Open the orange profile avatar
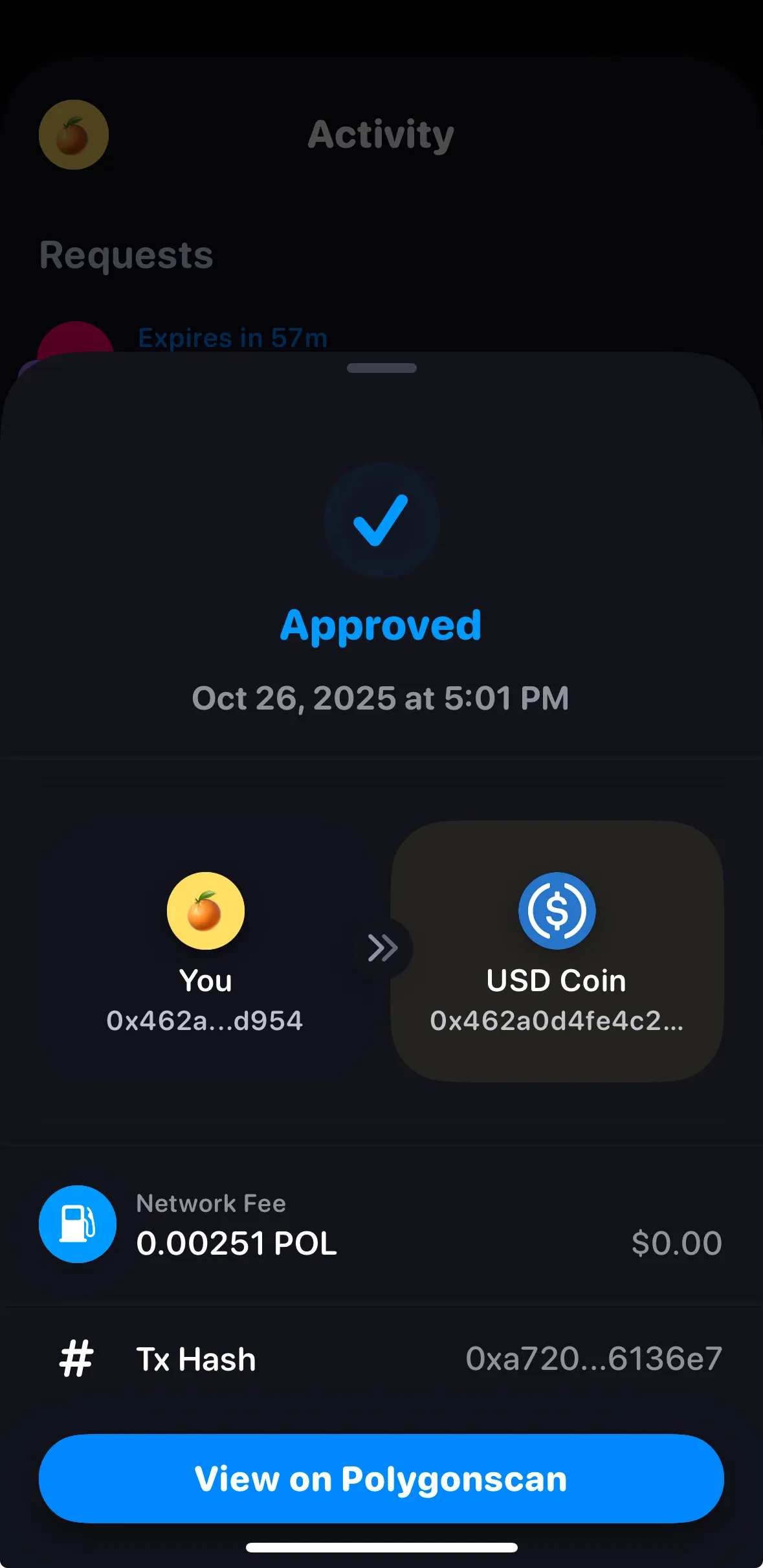The height and width of the screenshot is (1568, 763). (74, 135)
